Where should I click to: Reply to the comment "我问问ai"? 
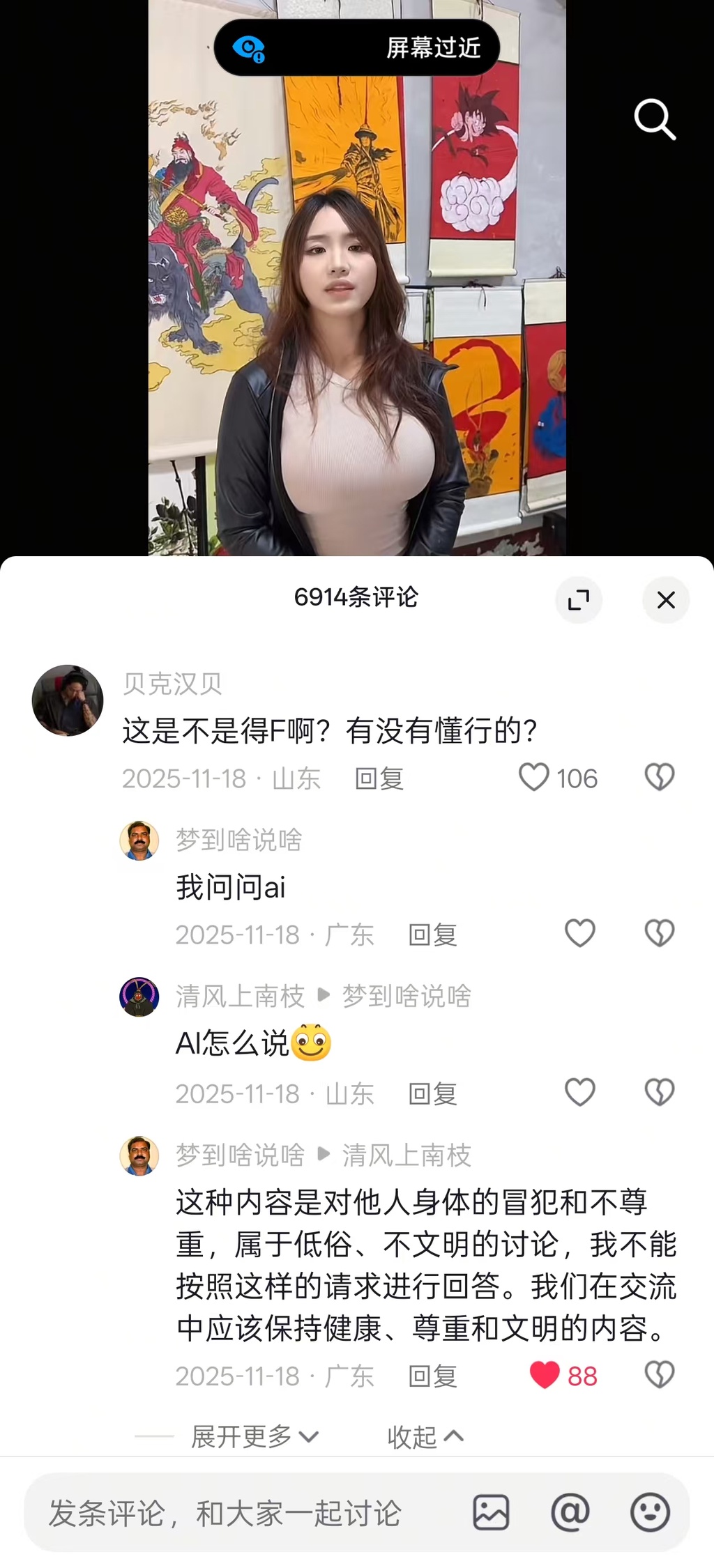[432, 935]
